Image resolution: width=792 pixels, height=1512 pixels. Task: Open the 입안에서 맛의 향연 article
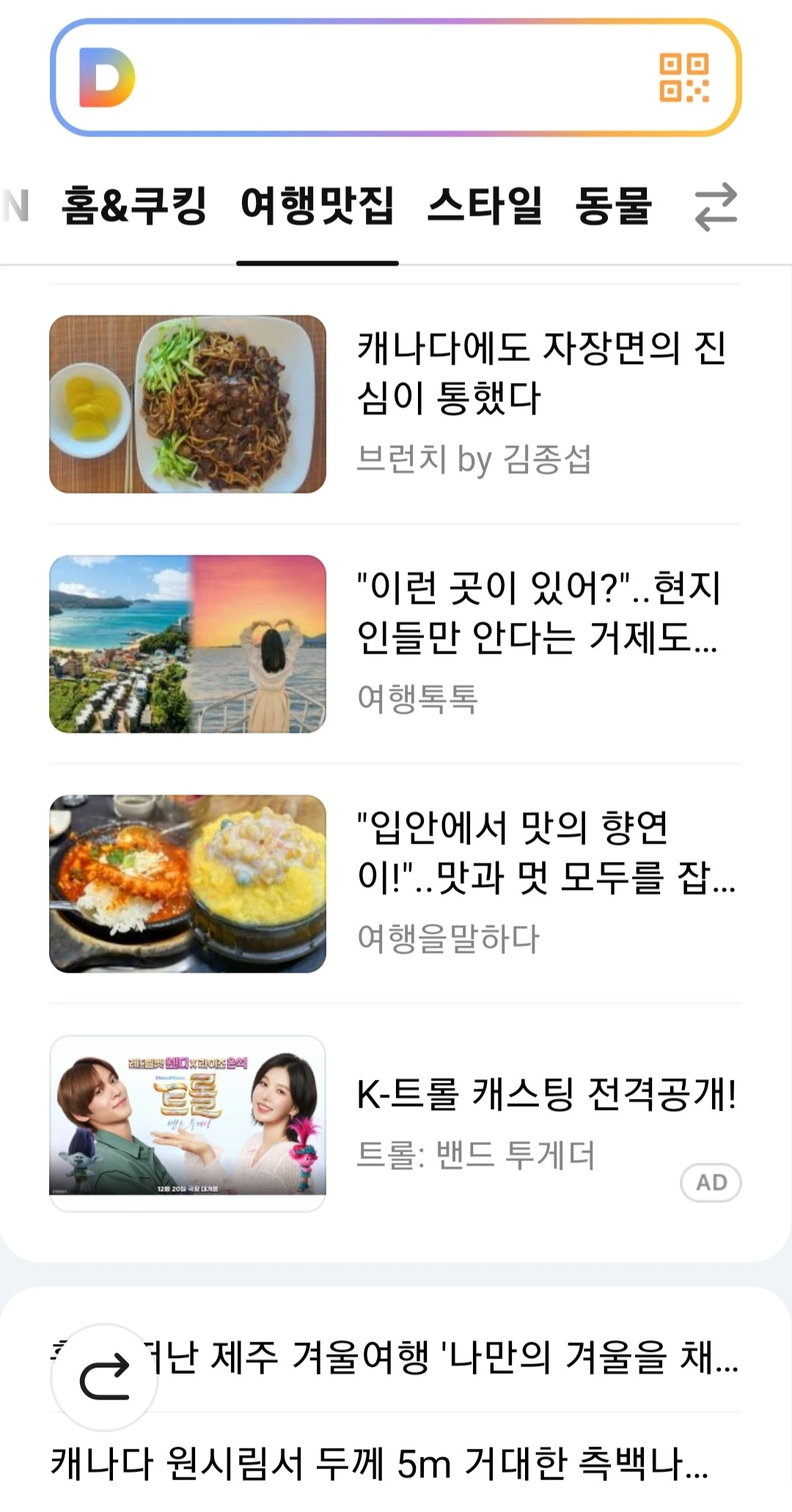coord(395,883)
